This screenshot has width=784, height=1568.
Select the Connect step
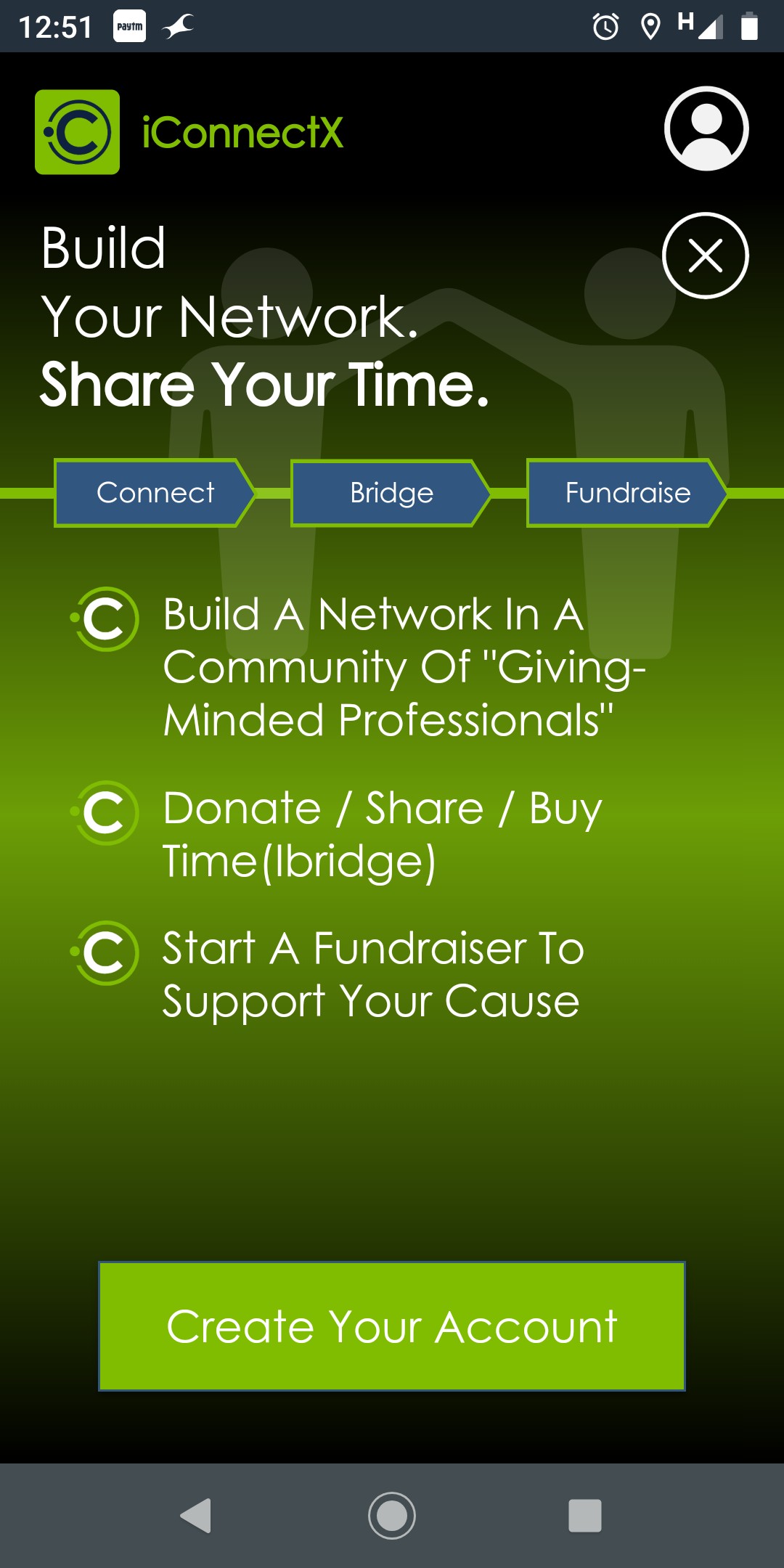pos(155,493)
